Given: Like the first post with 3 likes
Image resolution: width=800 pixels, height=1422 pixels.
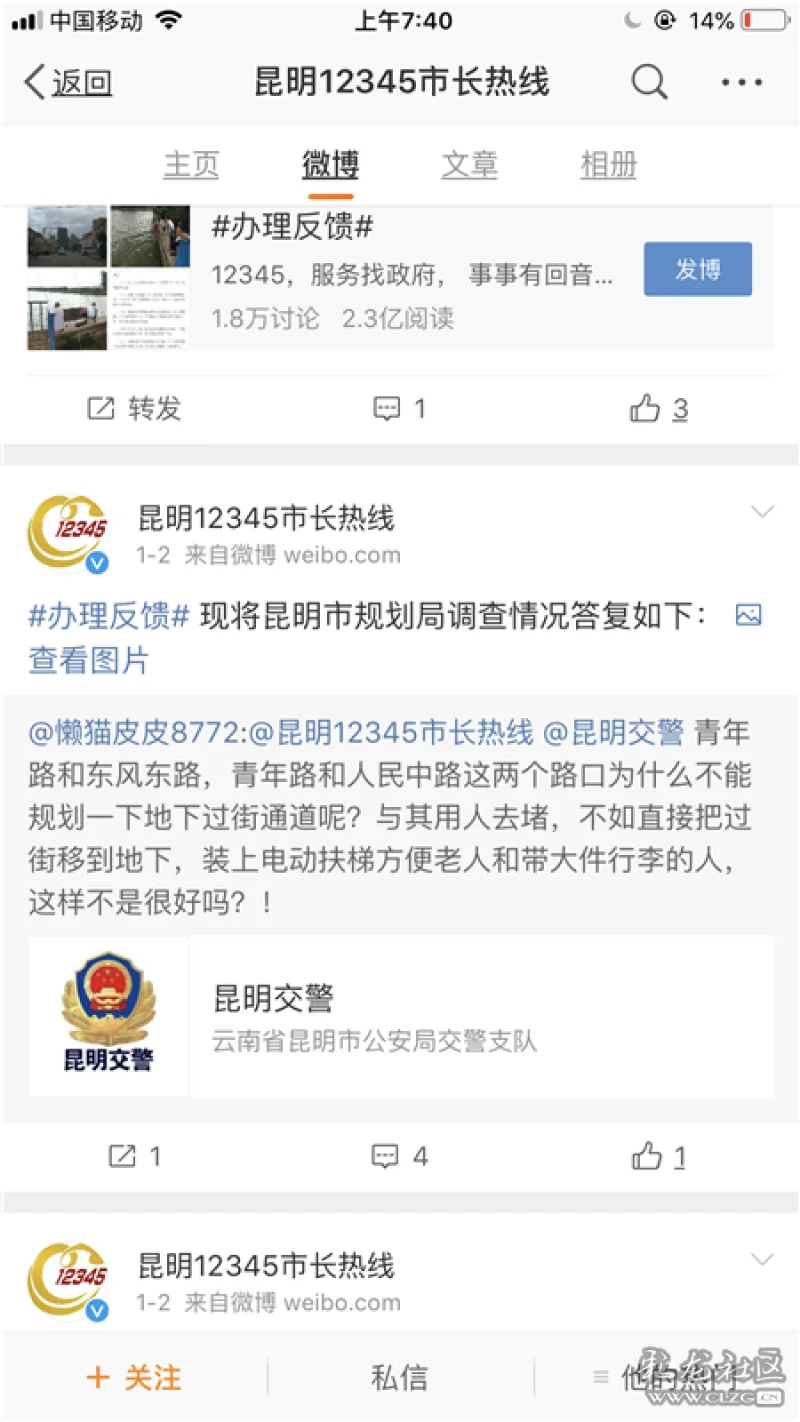Looking at the screenshot, I should pos(659,408).
